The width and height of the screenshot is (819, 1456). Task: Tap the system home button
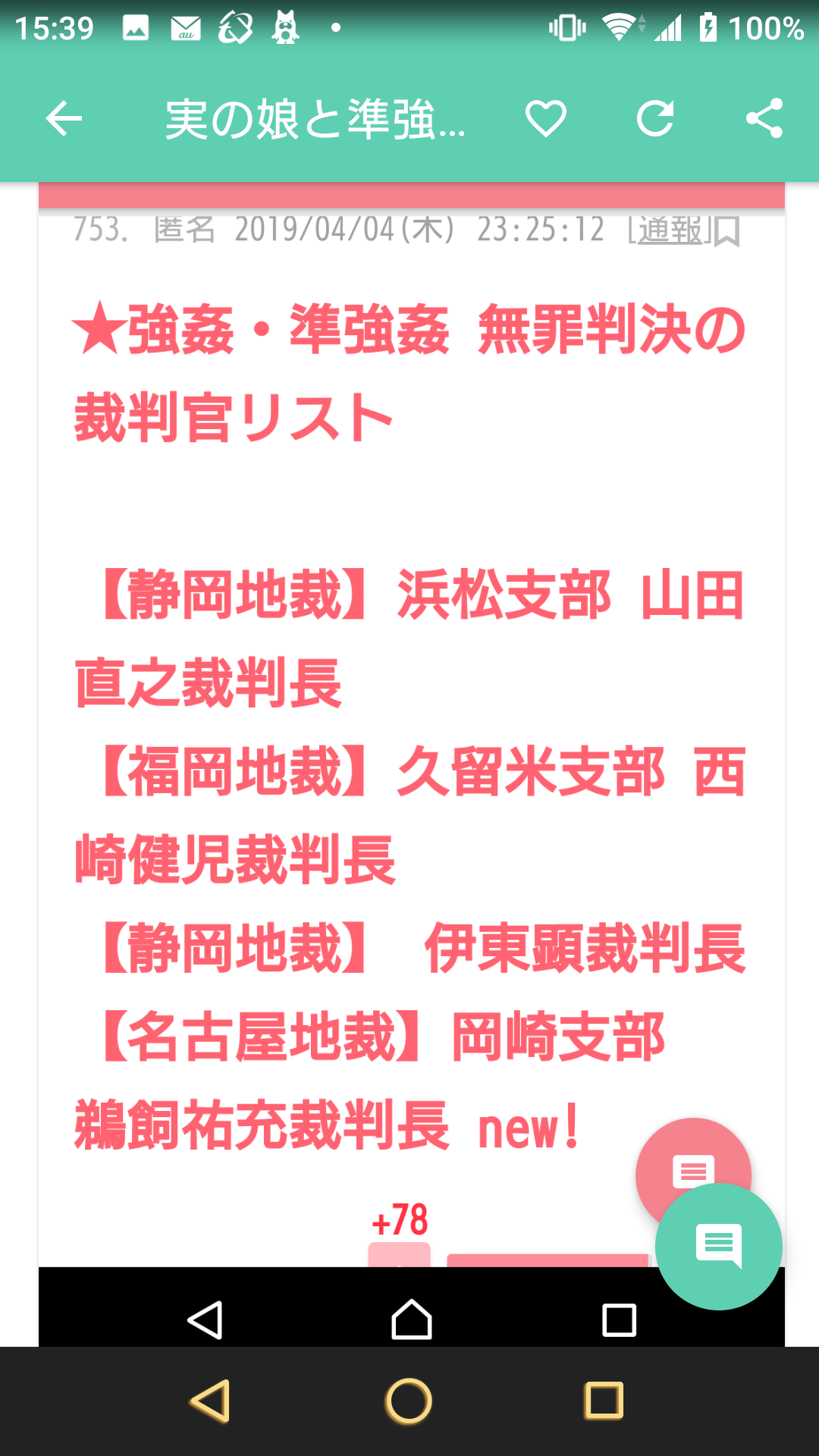pos(409,1401)
